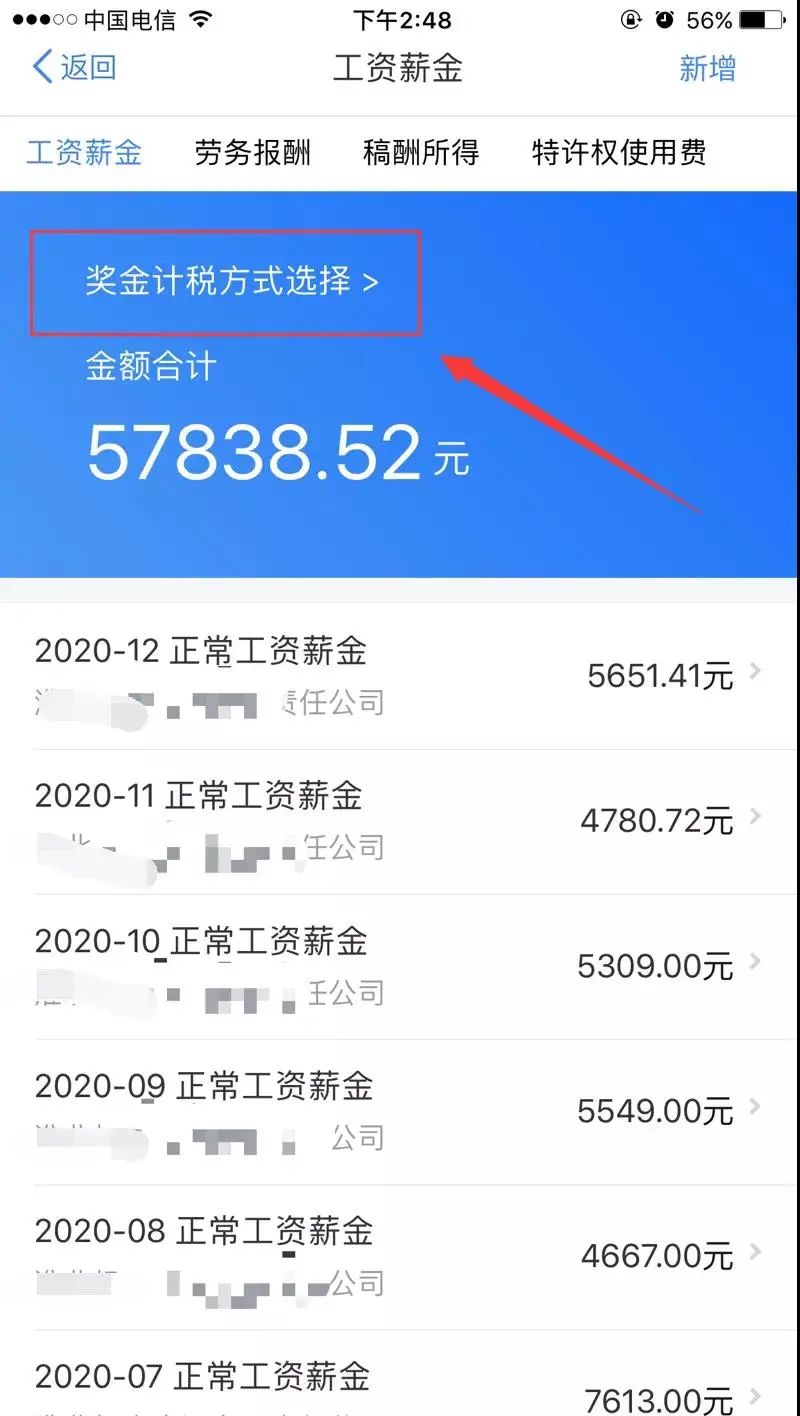Go back with the 返回 button
The width and height of the screenshot is (800, 1416).
[x=75, y=68]
